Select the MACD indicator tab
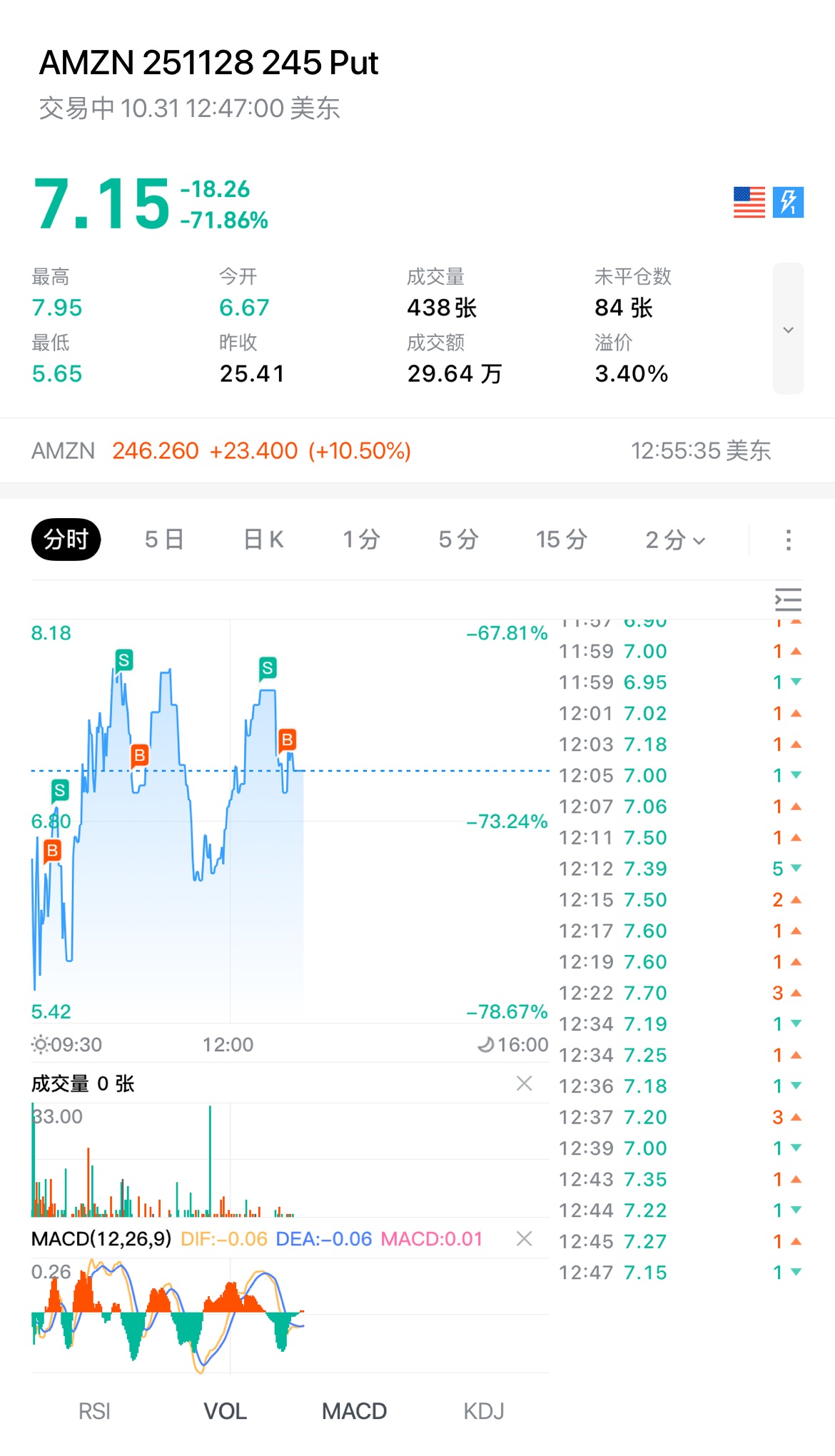 pos(354,1411)
